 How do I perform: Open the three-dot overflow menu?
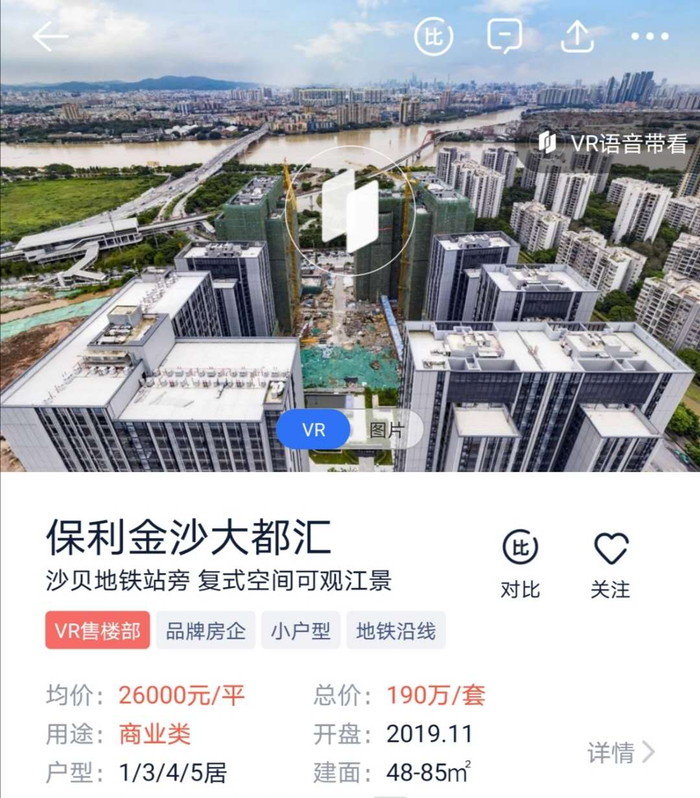649,37
